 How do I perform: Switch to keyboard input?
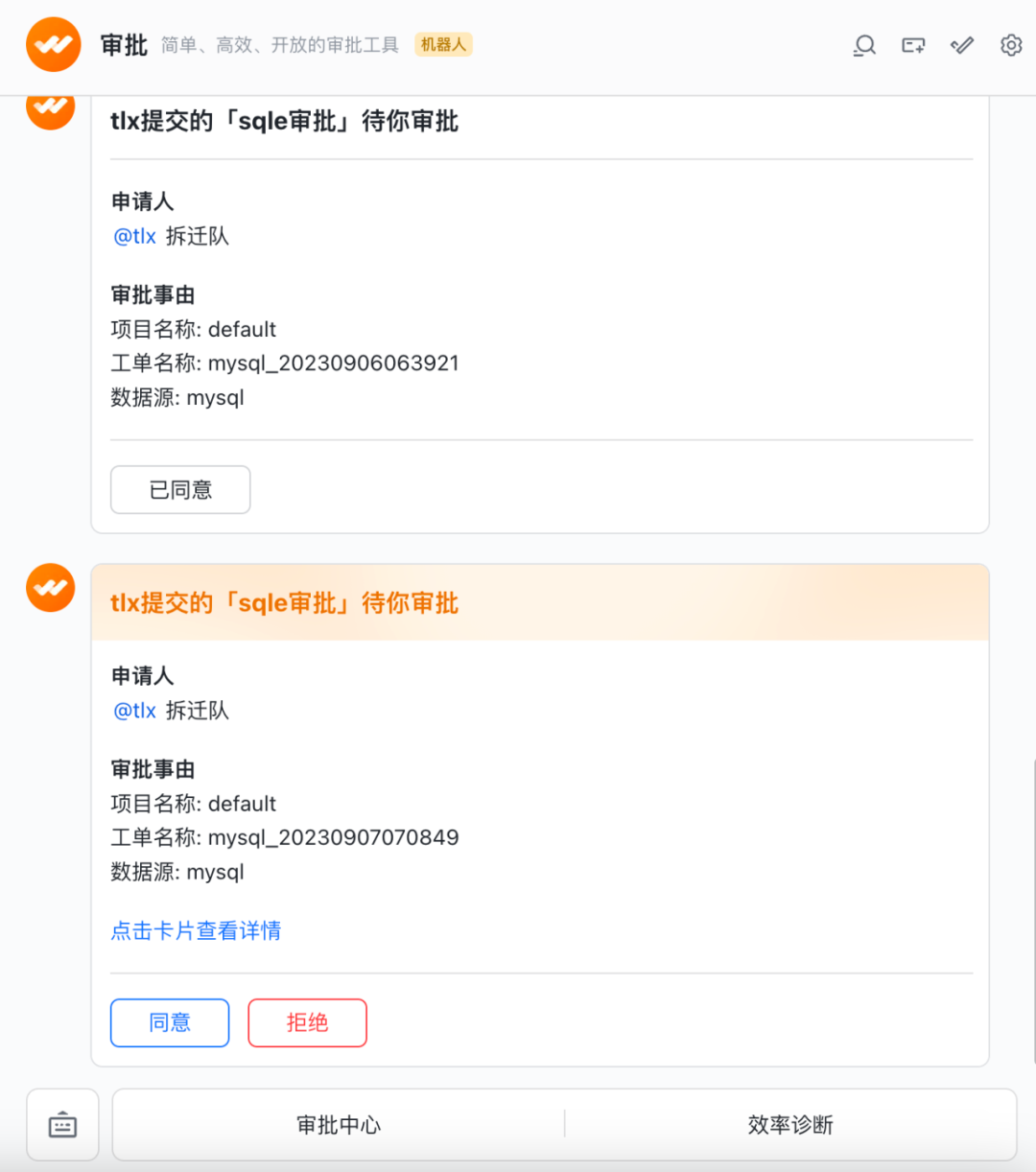point(62,1125)
